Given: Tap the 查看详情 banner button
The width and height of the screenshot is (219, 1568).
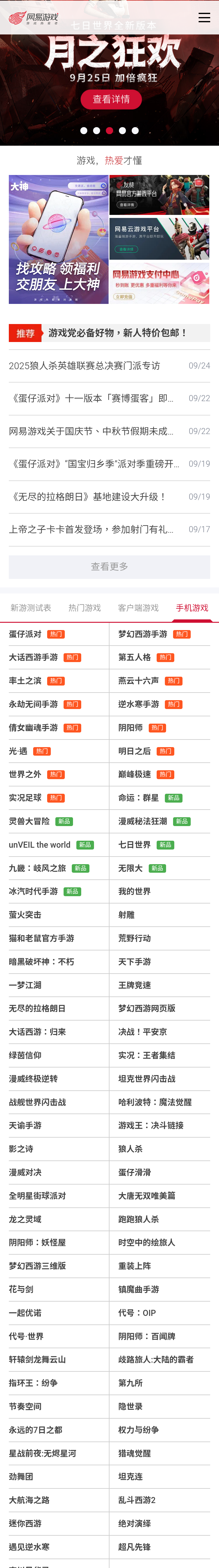Looking at the screenshot, I should 111,99.
